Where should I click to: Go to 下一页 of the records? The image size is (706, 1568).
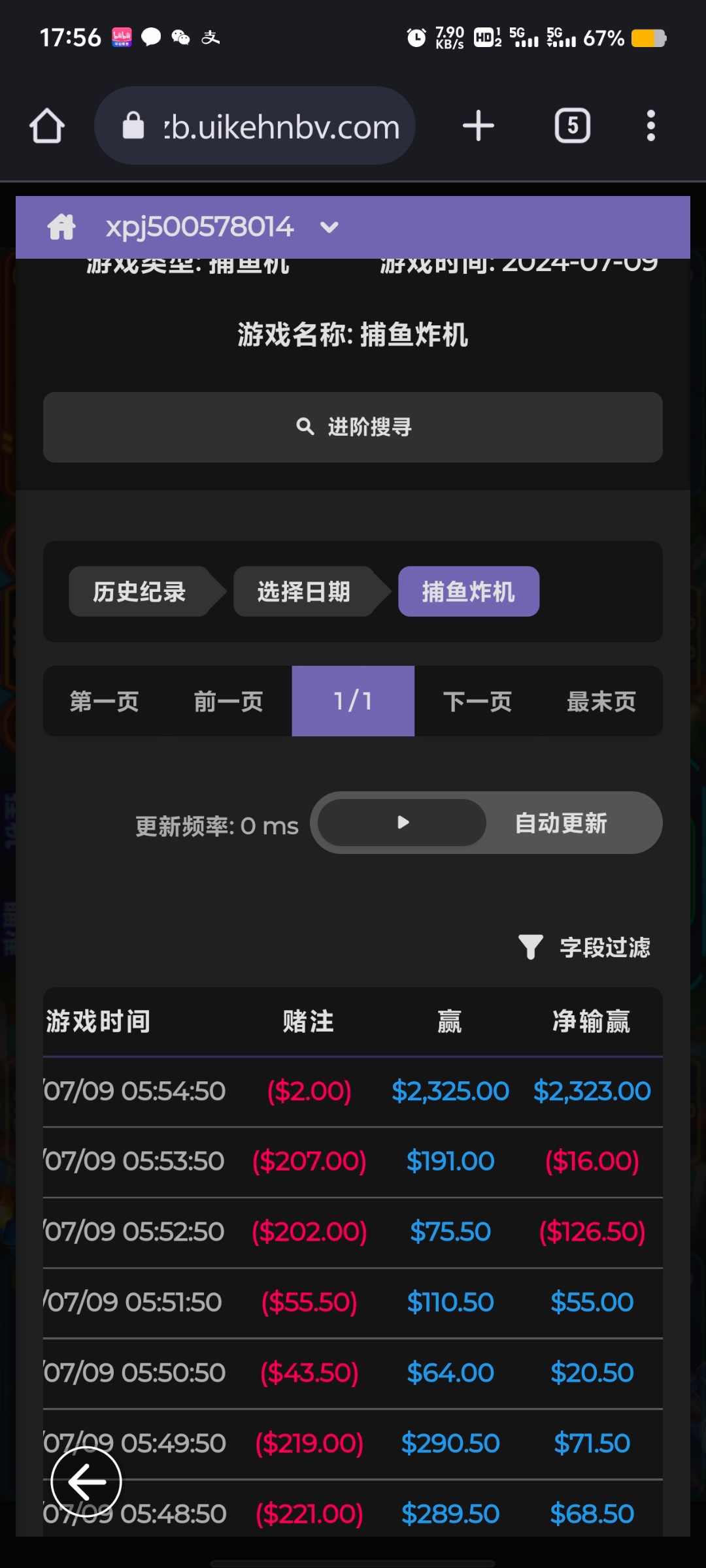[x=477, y=701]
